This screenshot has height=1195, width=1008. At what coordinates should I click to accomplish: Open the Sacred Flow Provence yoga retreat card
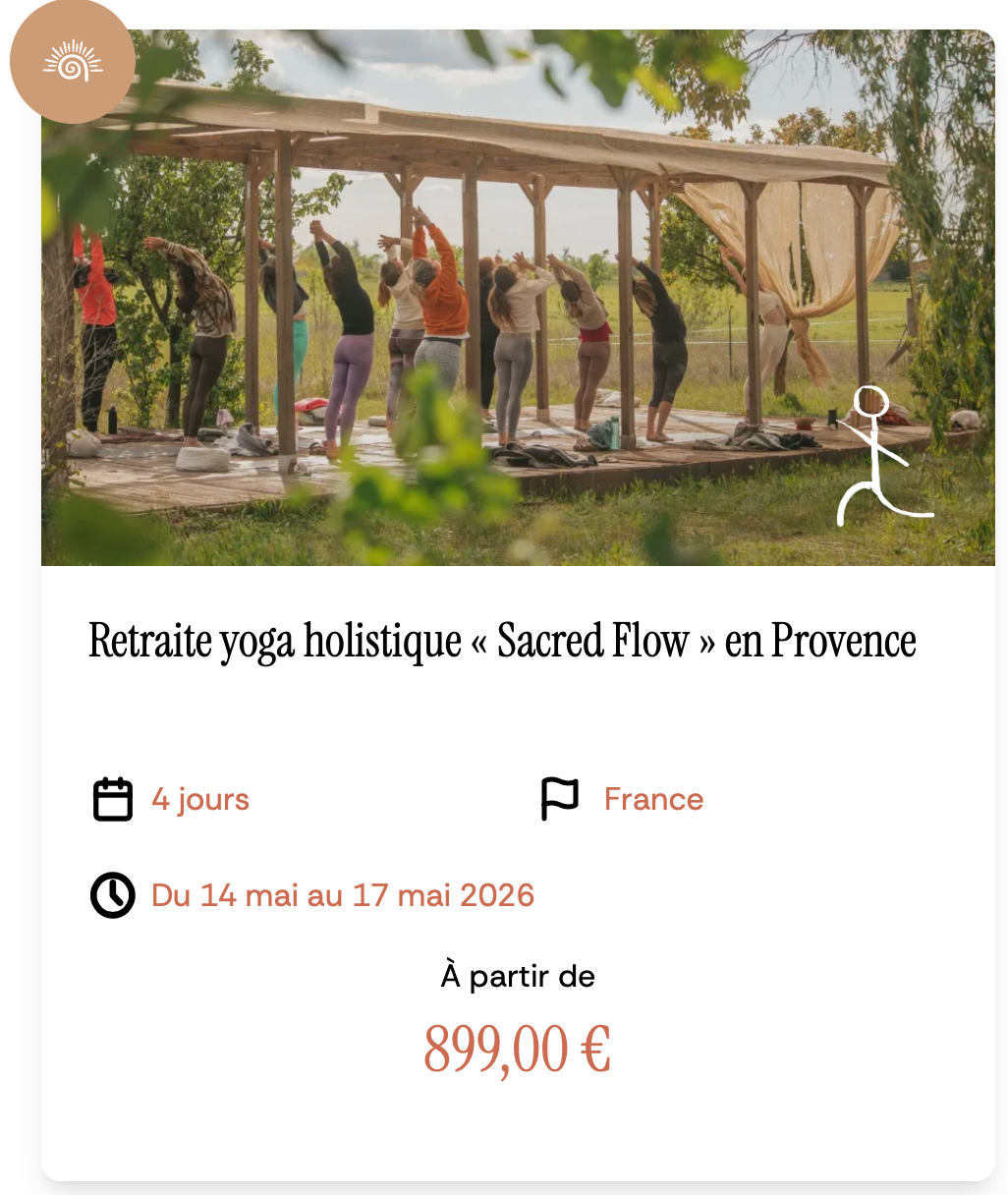point(502,641)
